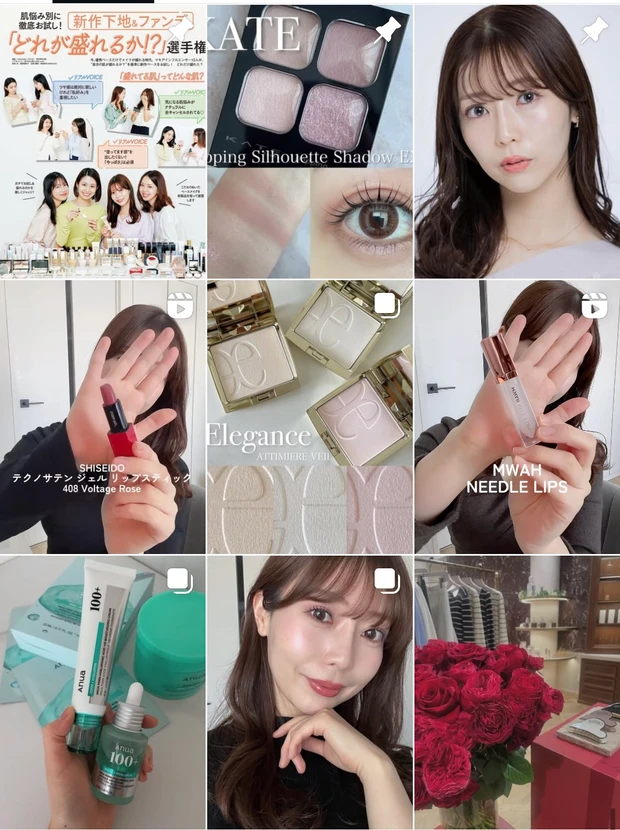This screenshot has height=830, width=620.
Task: Play the MWAH NEEDLE LIPS reel
Action: pyautogui.click(x=517, y=417)
